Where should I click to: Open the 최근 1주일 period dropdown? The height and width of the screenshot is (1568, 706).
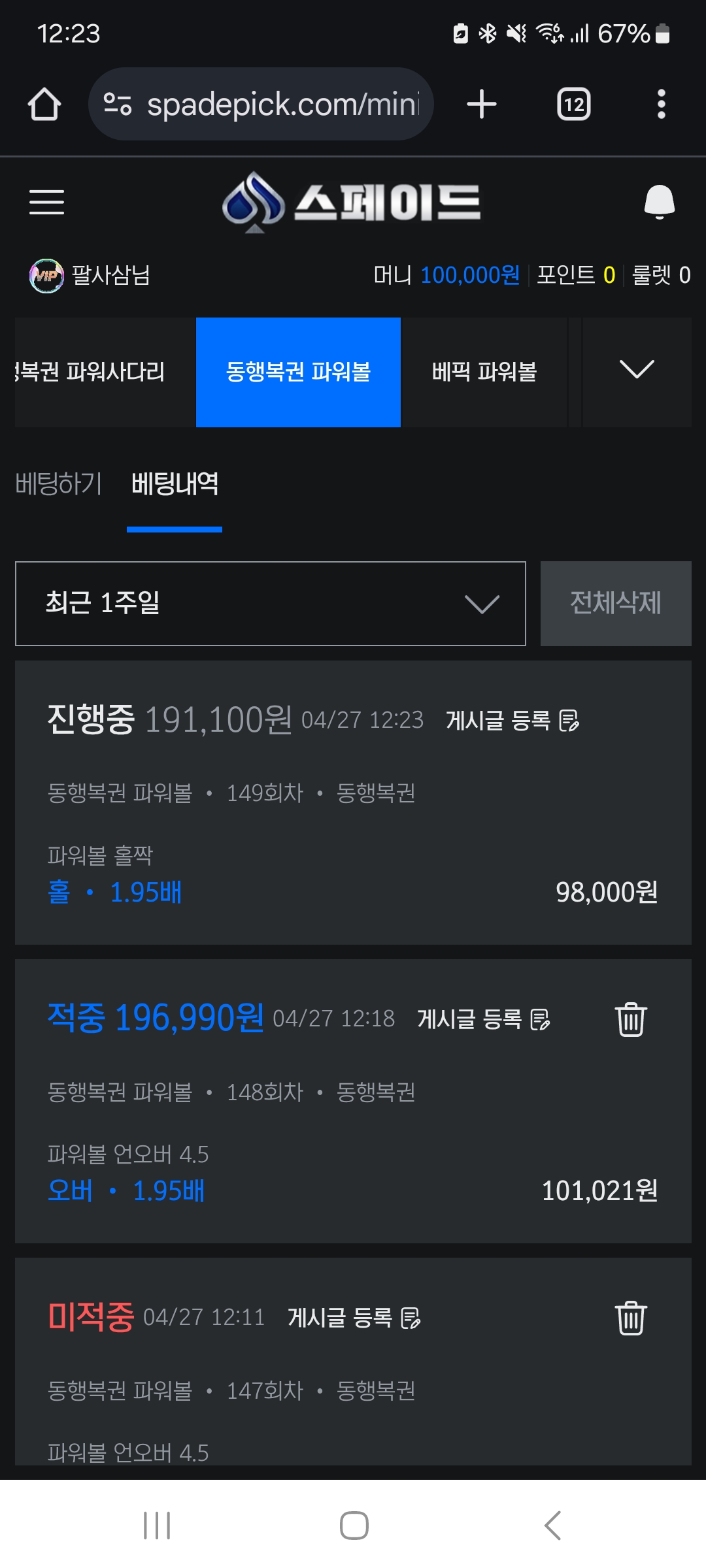point(271,604)
